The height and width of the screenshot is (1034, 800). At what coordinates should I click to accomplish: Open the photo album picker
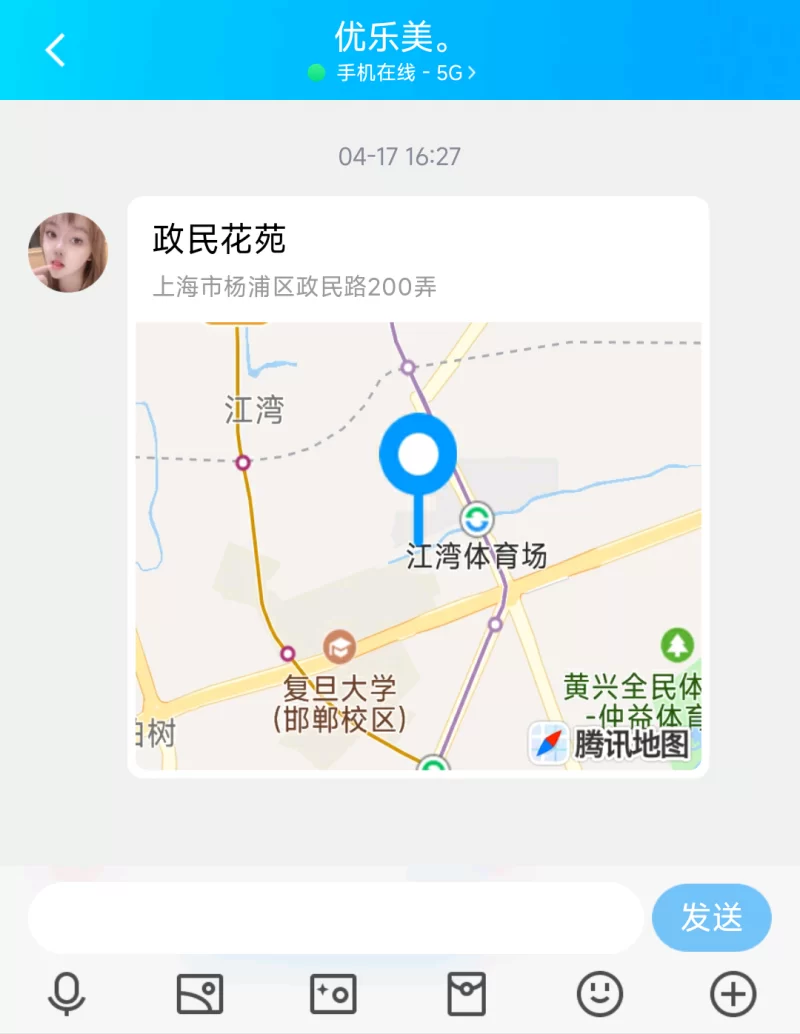[x=200, y=994]
